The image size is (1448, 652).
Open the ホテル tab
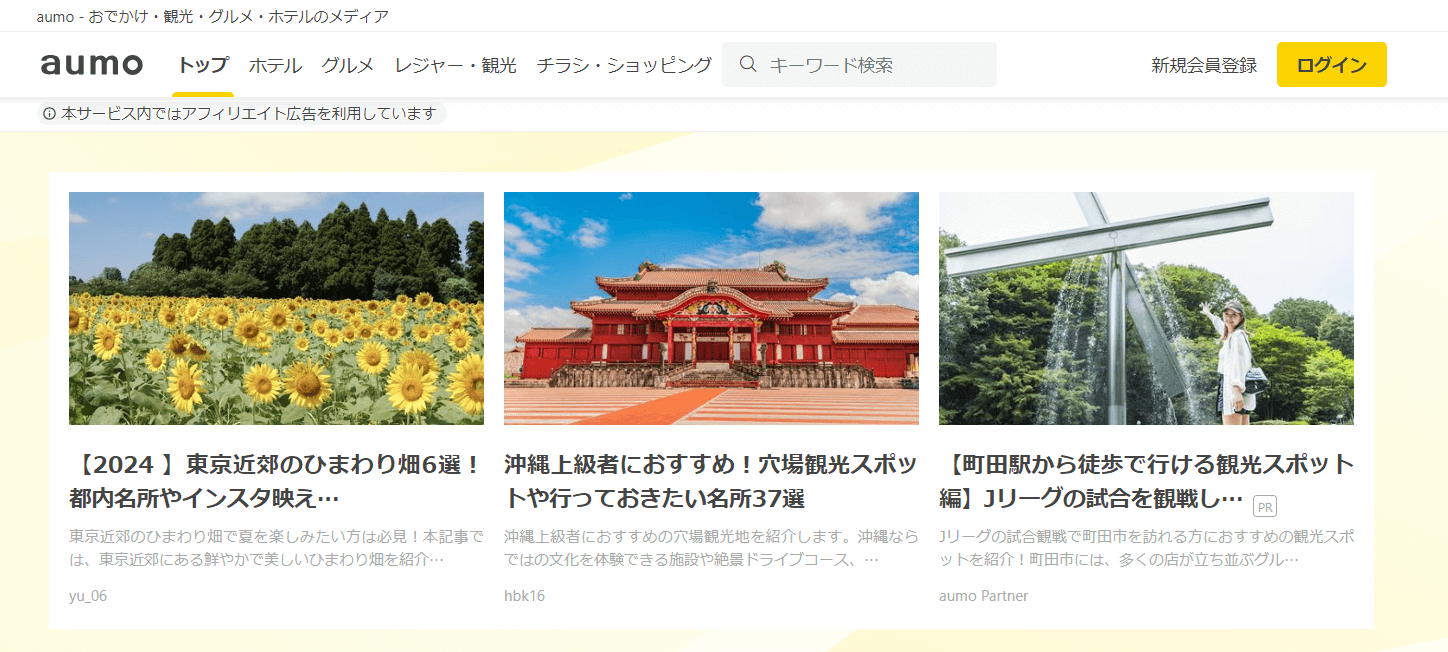click(275, 66)
